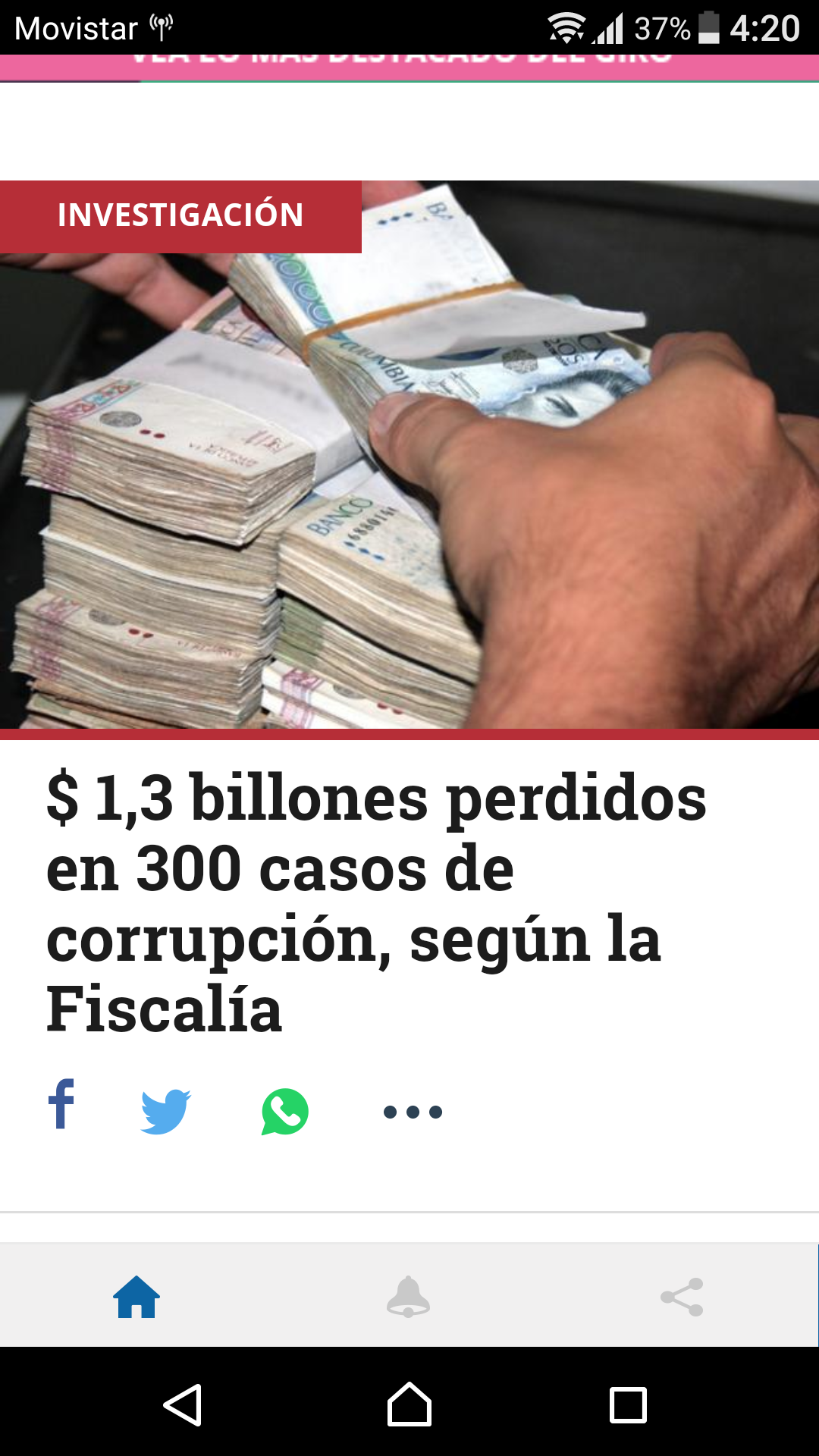Open the money stacks article image
This screenshot has height=1456, width=819.
[409, 455]
